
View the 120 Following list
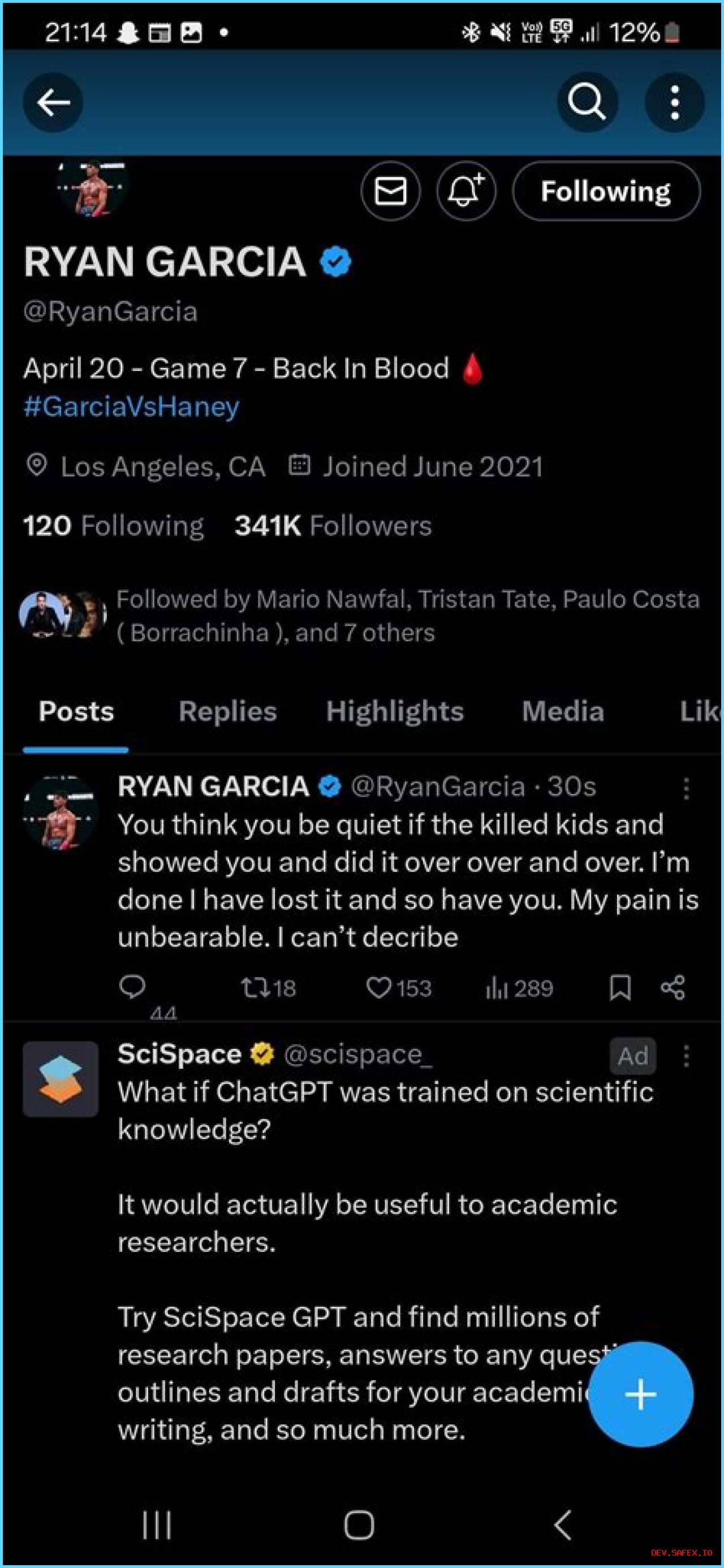pos(113,526)
